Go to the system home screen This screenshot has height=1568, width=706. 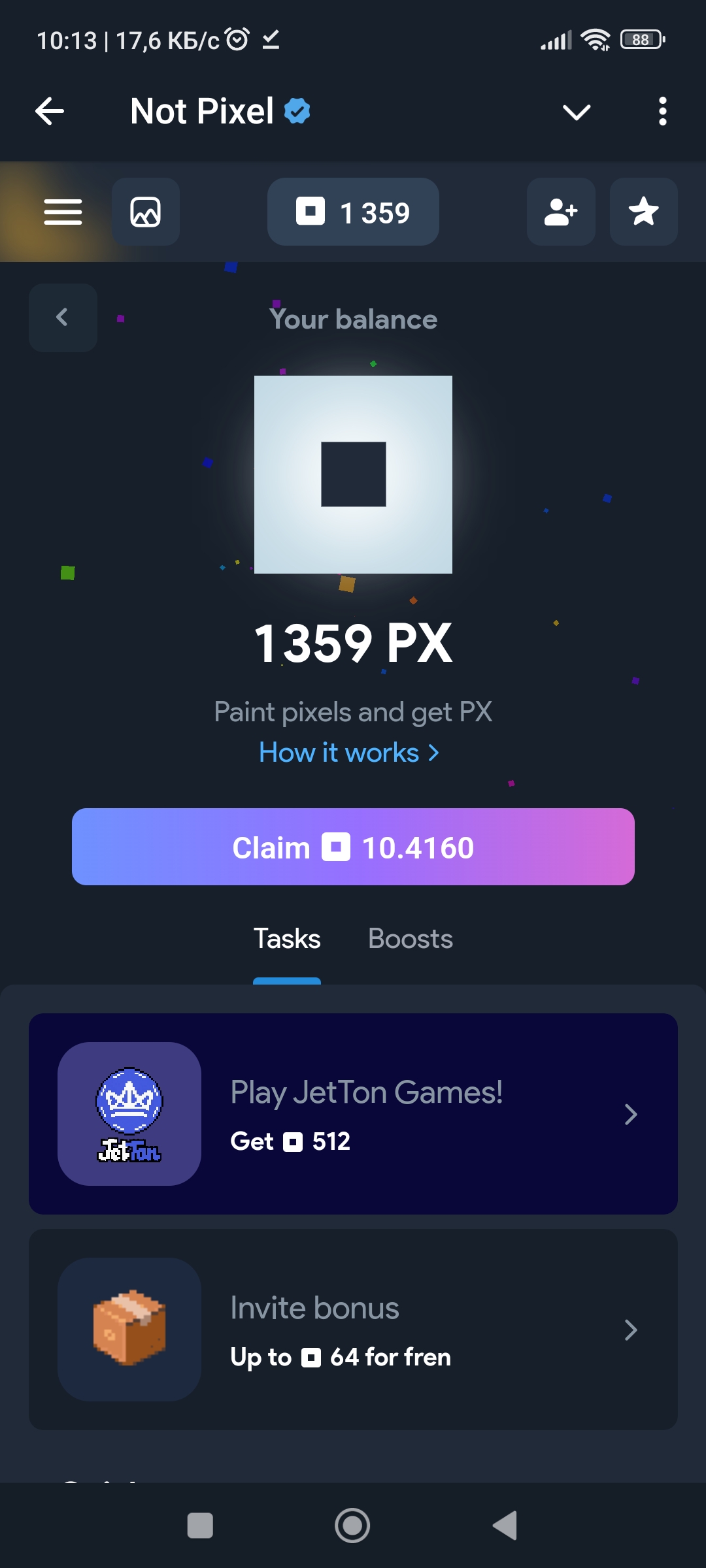352,1526
